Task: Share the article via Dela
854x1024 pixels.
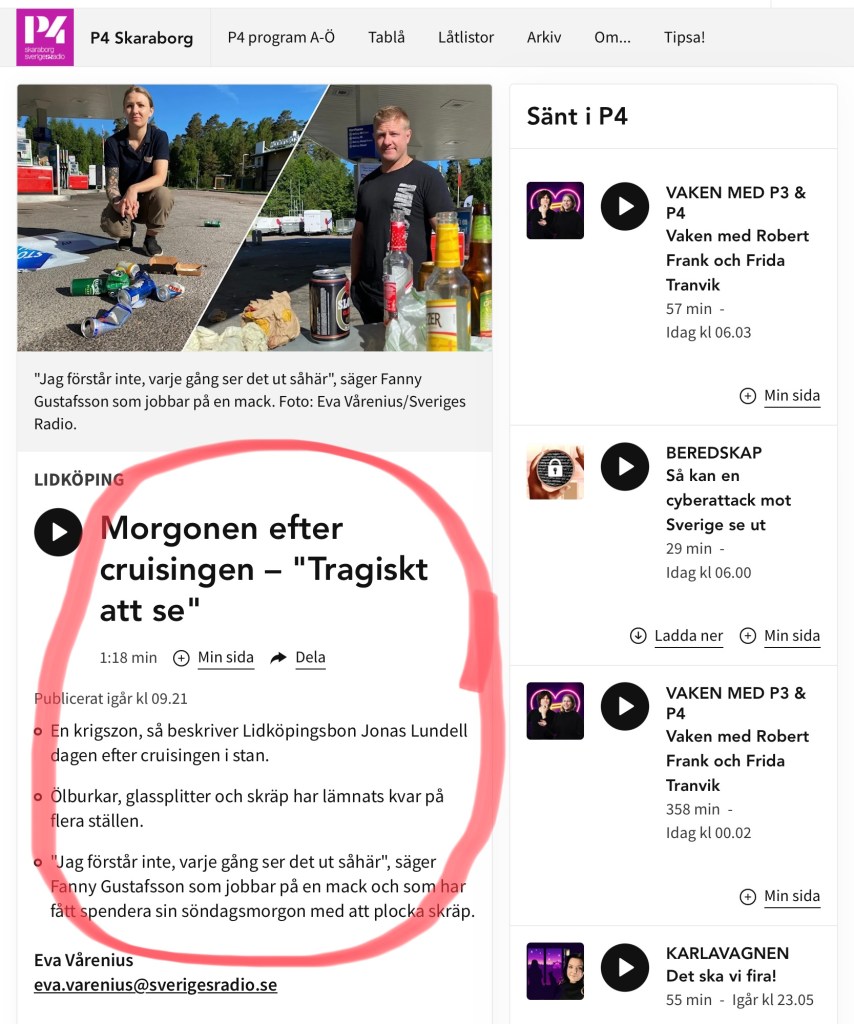Action: coord(299,657)
